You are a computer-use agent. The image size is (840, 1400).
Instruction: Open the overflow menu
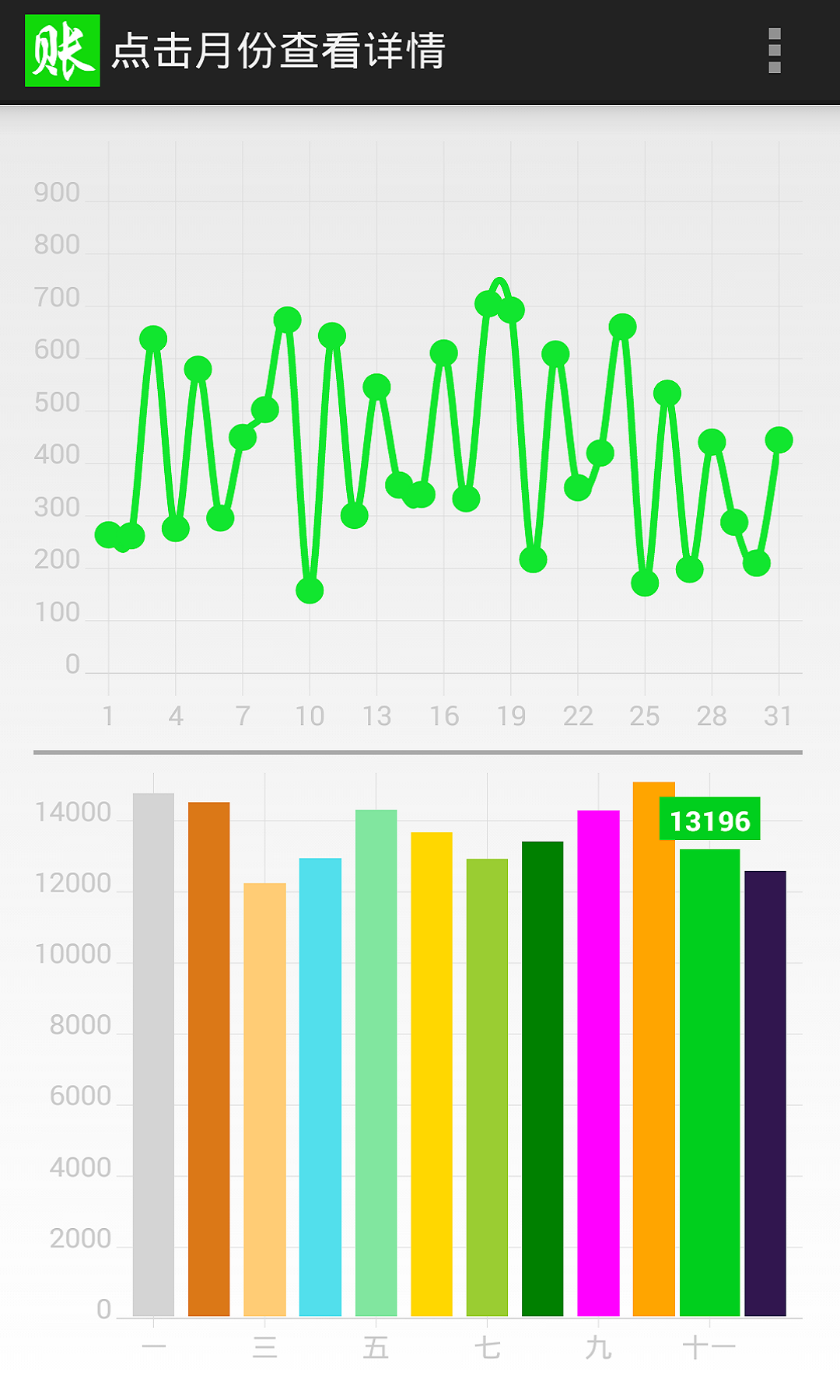coord(774,51)
